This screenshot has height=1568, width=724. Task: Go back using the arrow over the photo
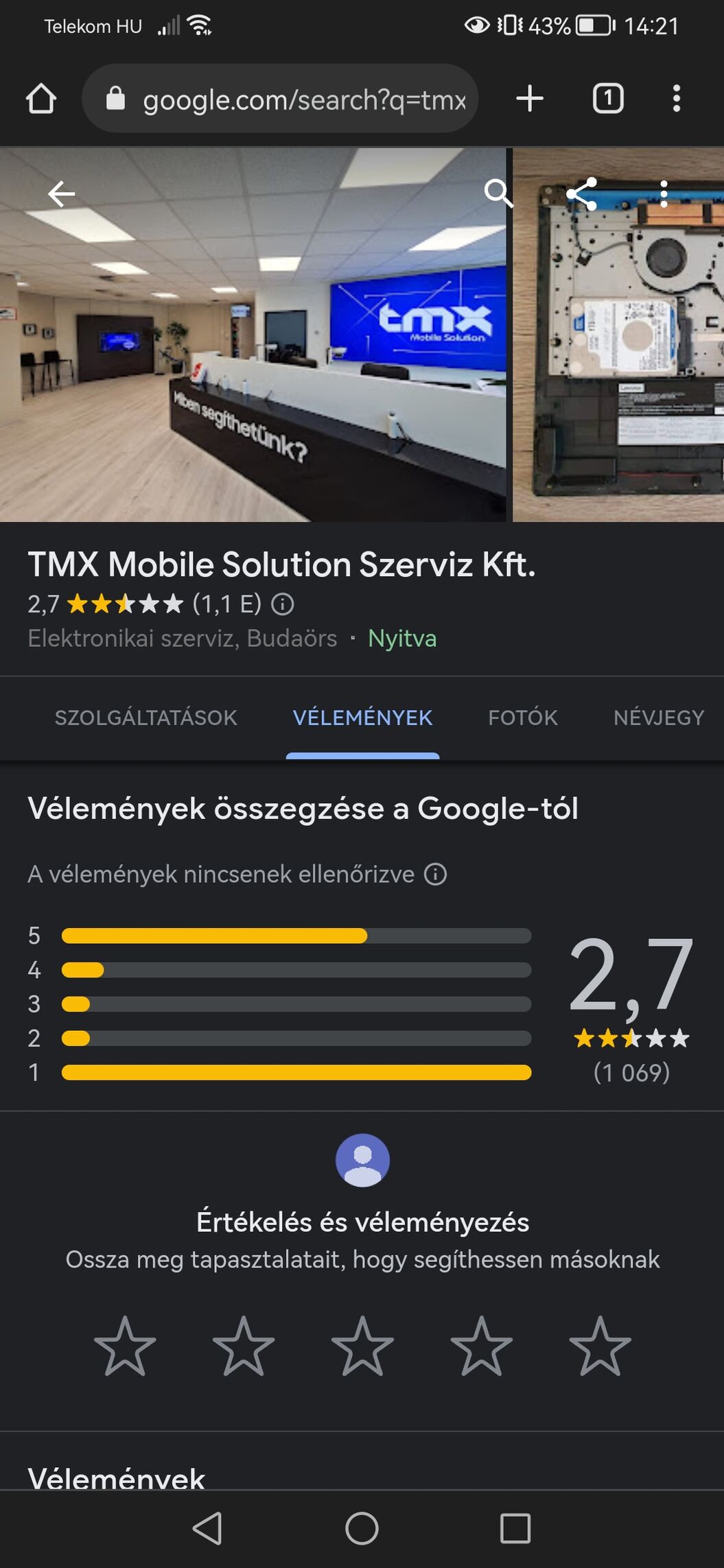tap(61, 194)
